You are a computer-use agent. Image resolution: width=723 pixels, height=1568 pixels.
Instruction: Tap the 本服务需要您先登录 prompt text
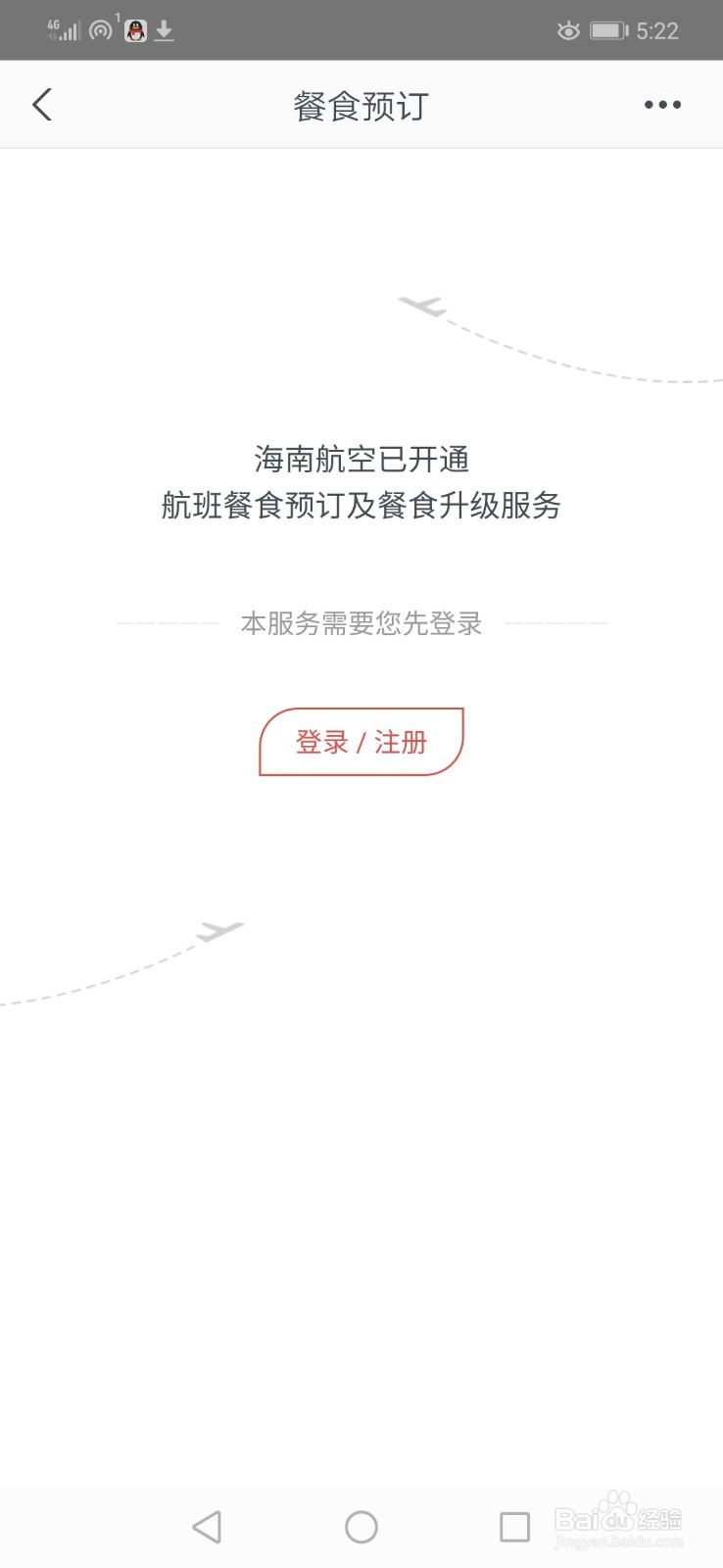[361, 624]
